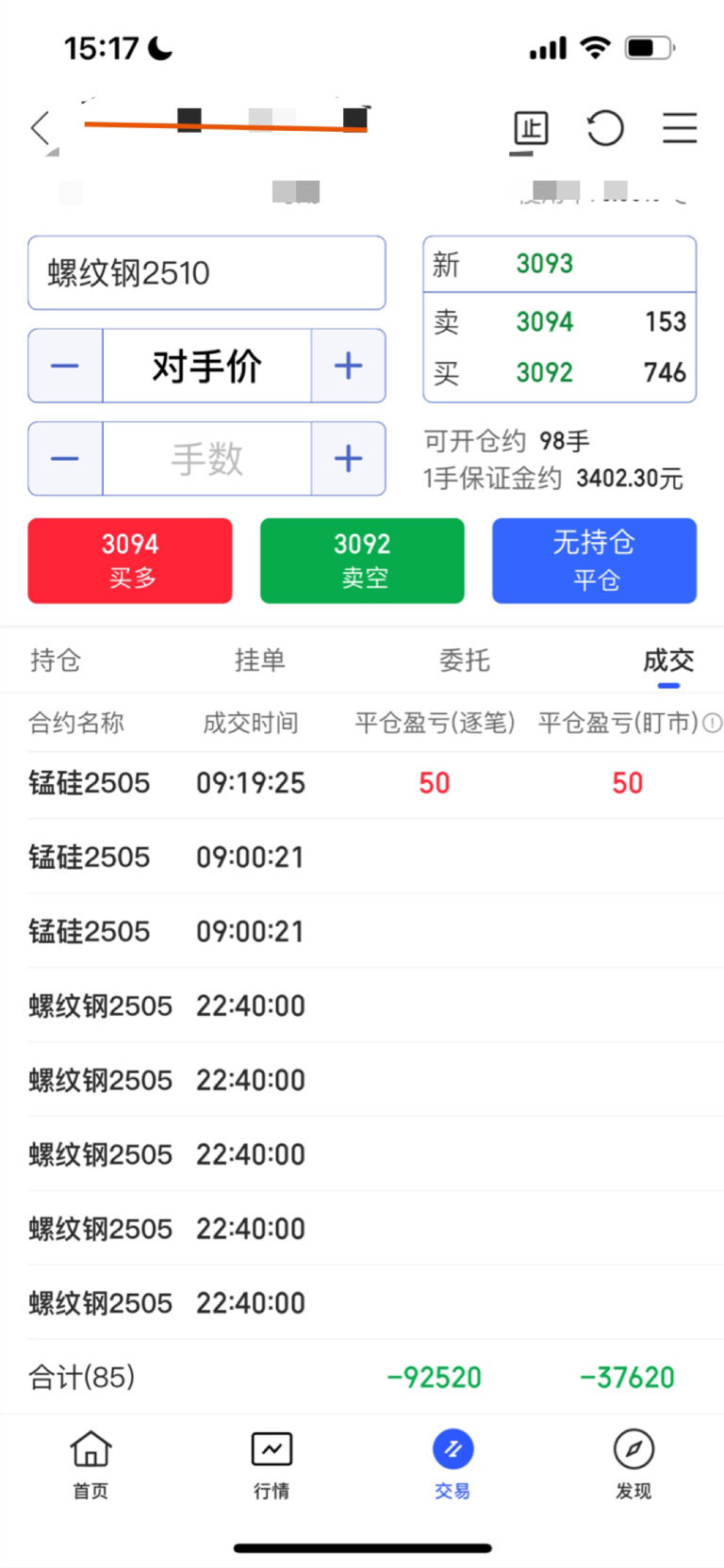This screenshot has width=724, height=1568.
Task: Increase the price with the plus button
Action: point(349,366)
